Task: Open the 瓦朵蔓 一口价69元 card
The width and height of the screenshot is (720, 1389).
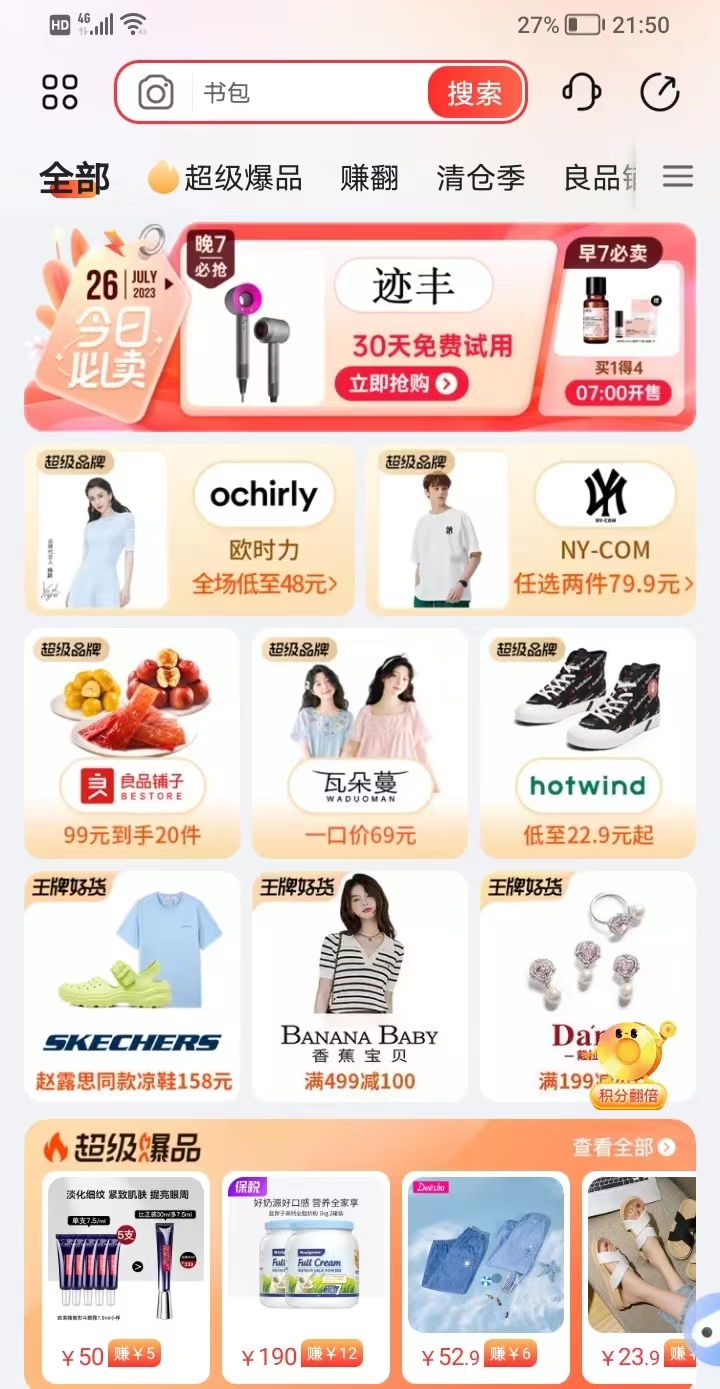Action: [360, 742]
